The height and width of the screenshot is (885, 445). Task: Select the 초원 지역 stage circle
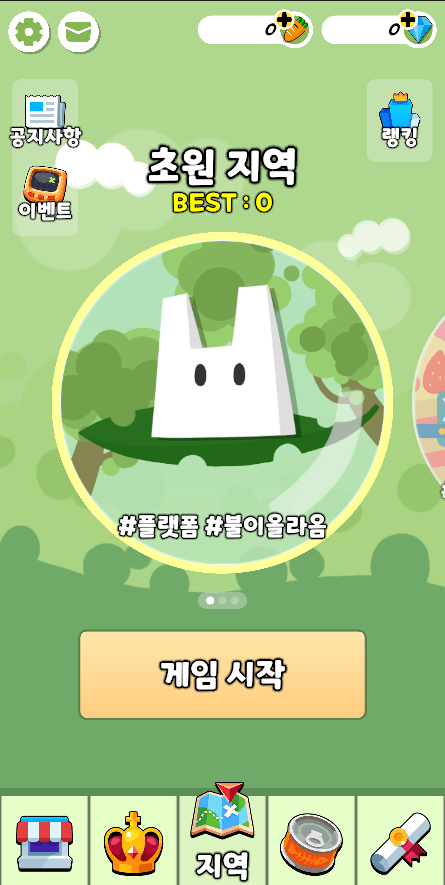click(222, 403)
